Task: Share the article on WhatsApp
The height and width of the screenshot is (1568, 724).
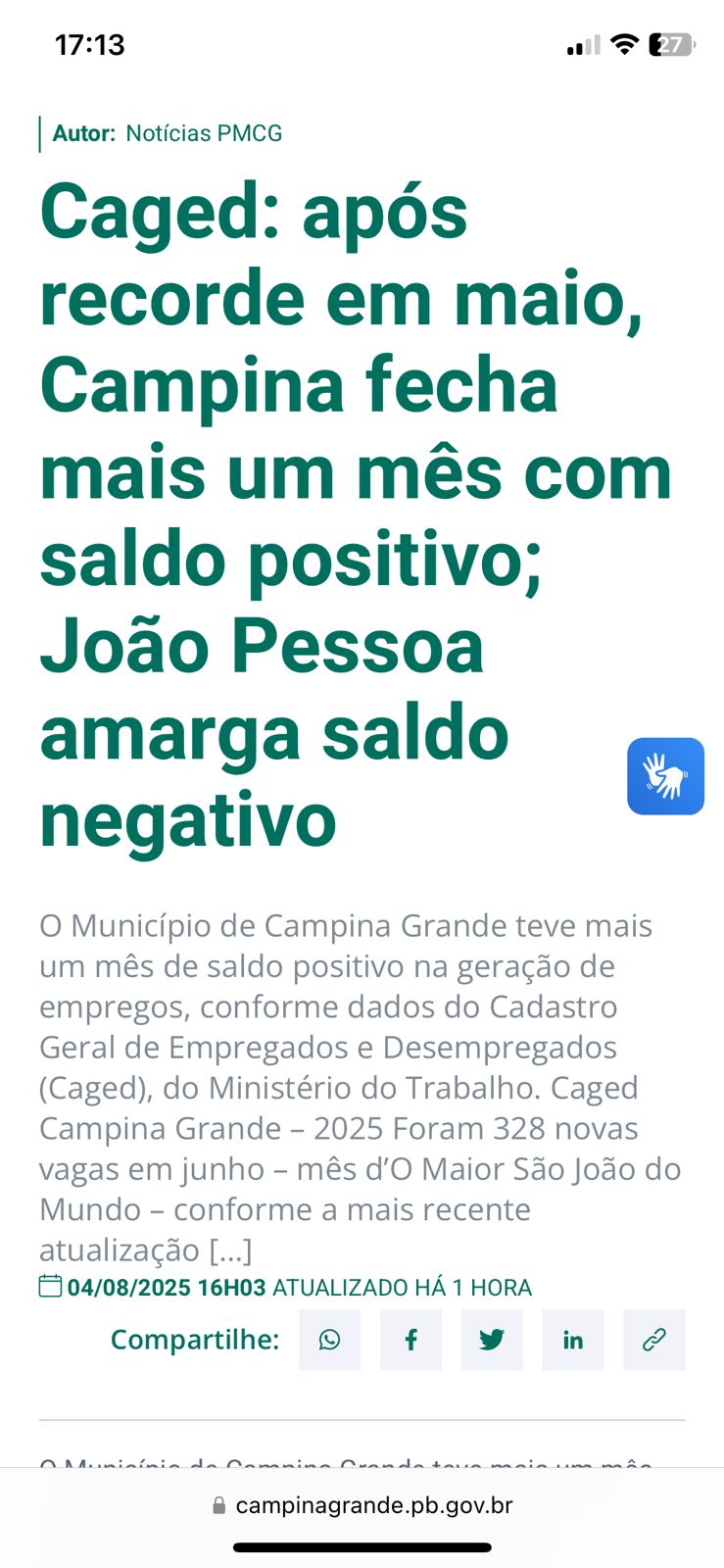Action: (329, 1340)
